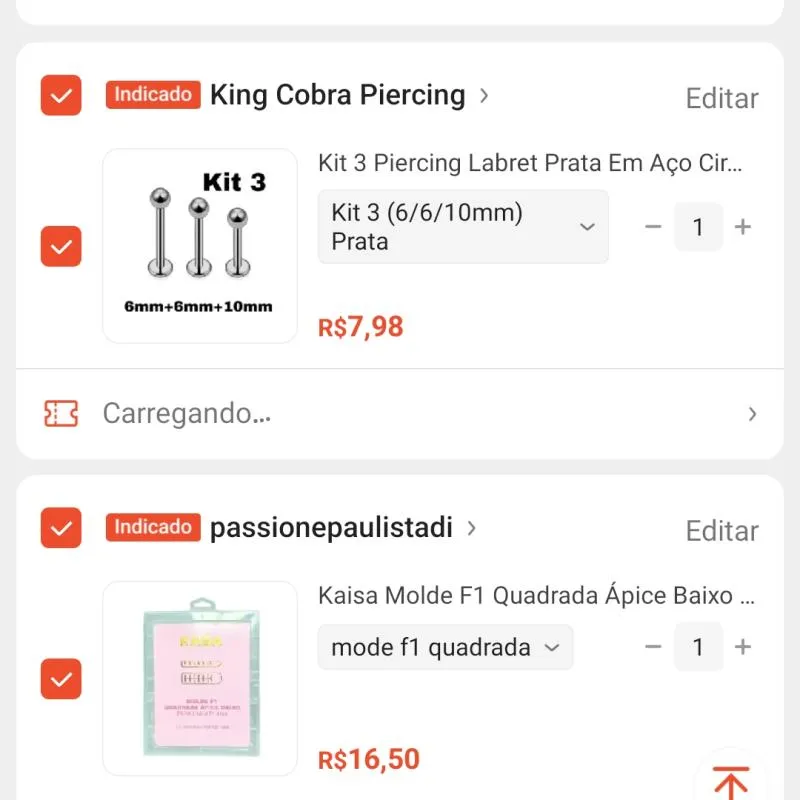Increase quantity of Kit 3 Piercing Labret
Viewport: 800px width, 800px height.
743,227
